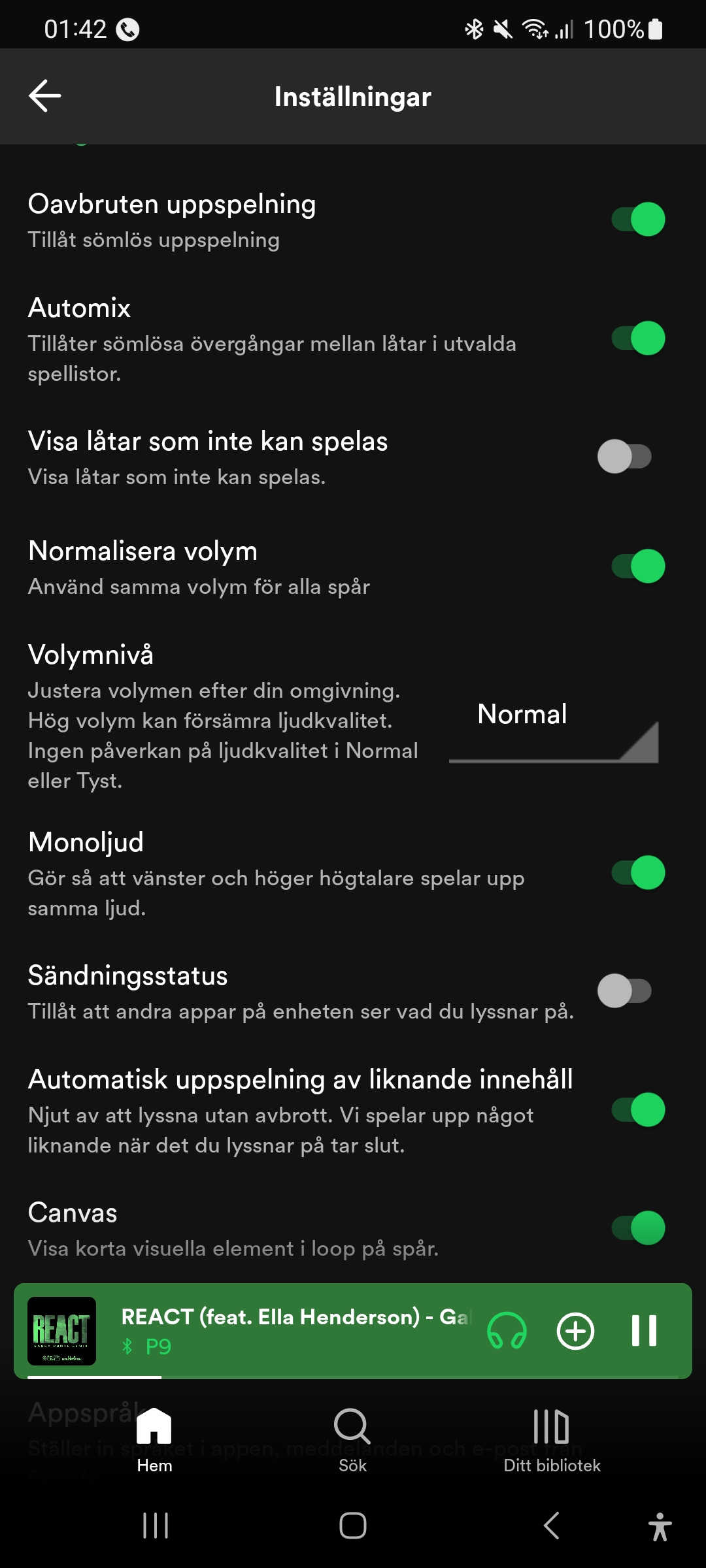Tap the system home button
Screen dimensions: 706x1568
pyautogui.click(x=352, y=1526)
